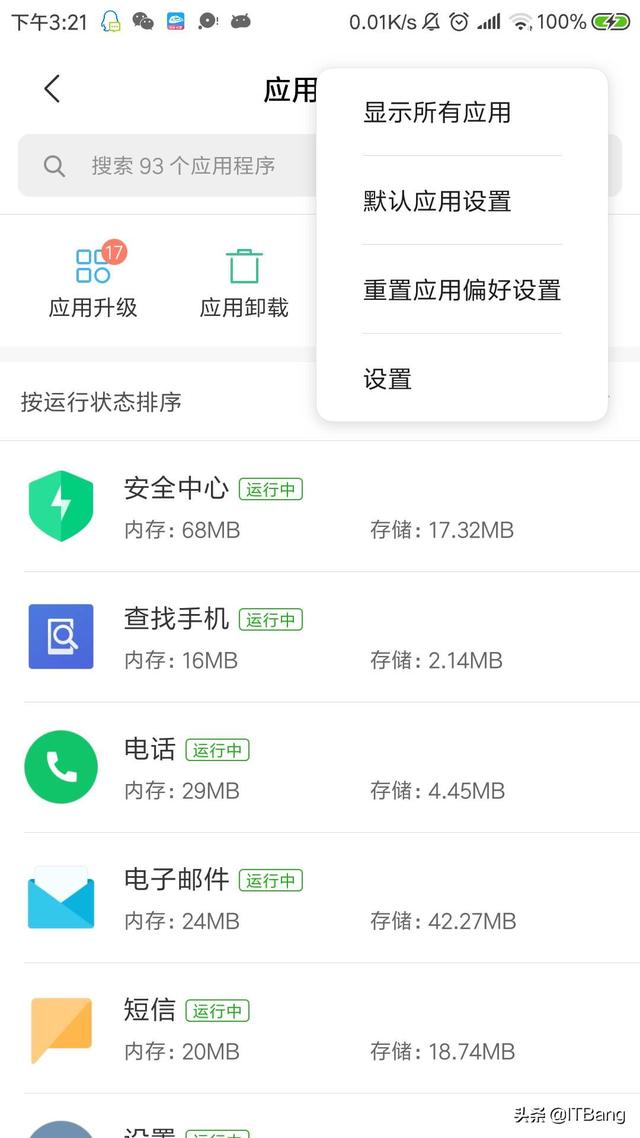Image resolution: width=640 pixels, height=1138 pixels.
Task: View 短信 app info
Action: [320, 1029]
